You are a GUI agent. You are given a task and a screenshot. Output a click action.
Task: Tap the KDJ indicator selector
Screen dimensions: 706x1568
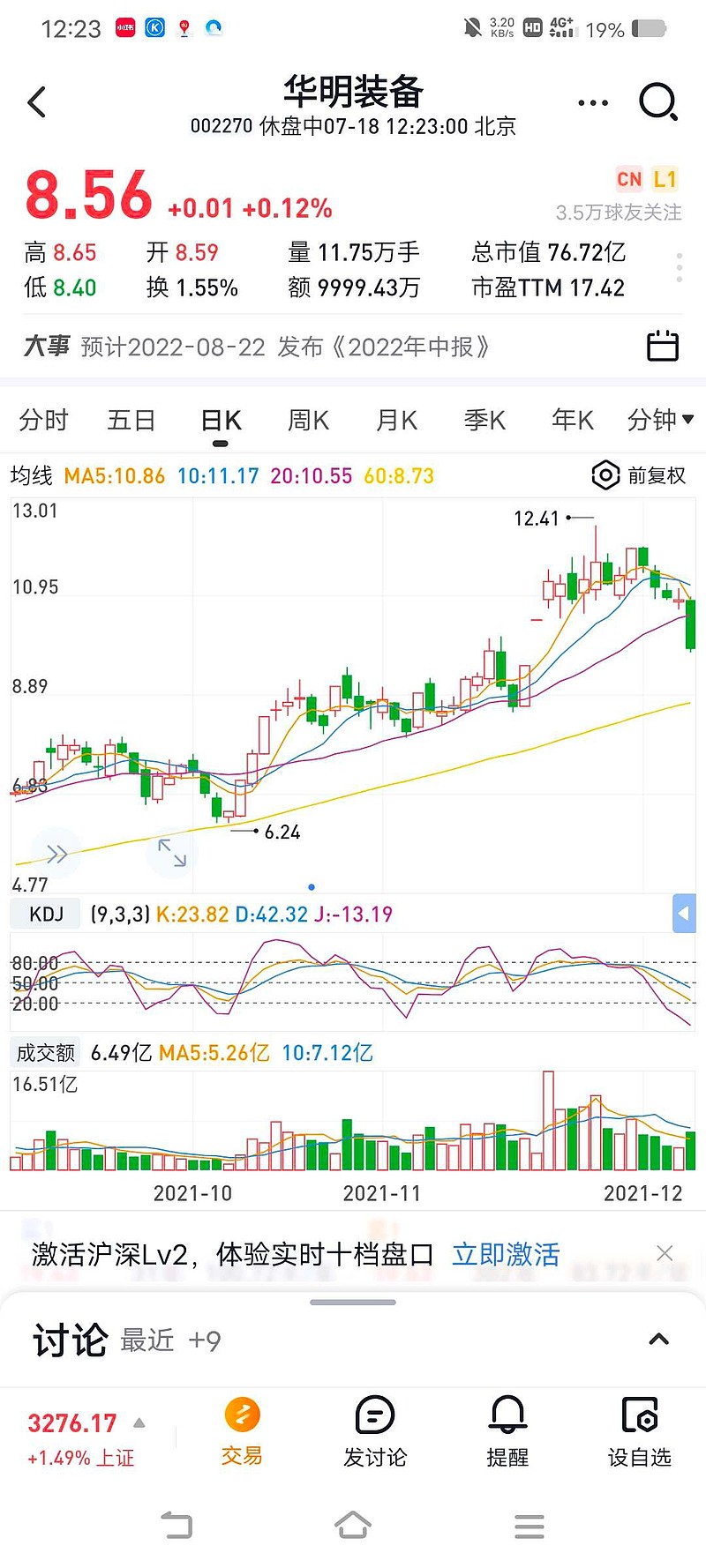click(x=46, y=915)
